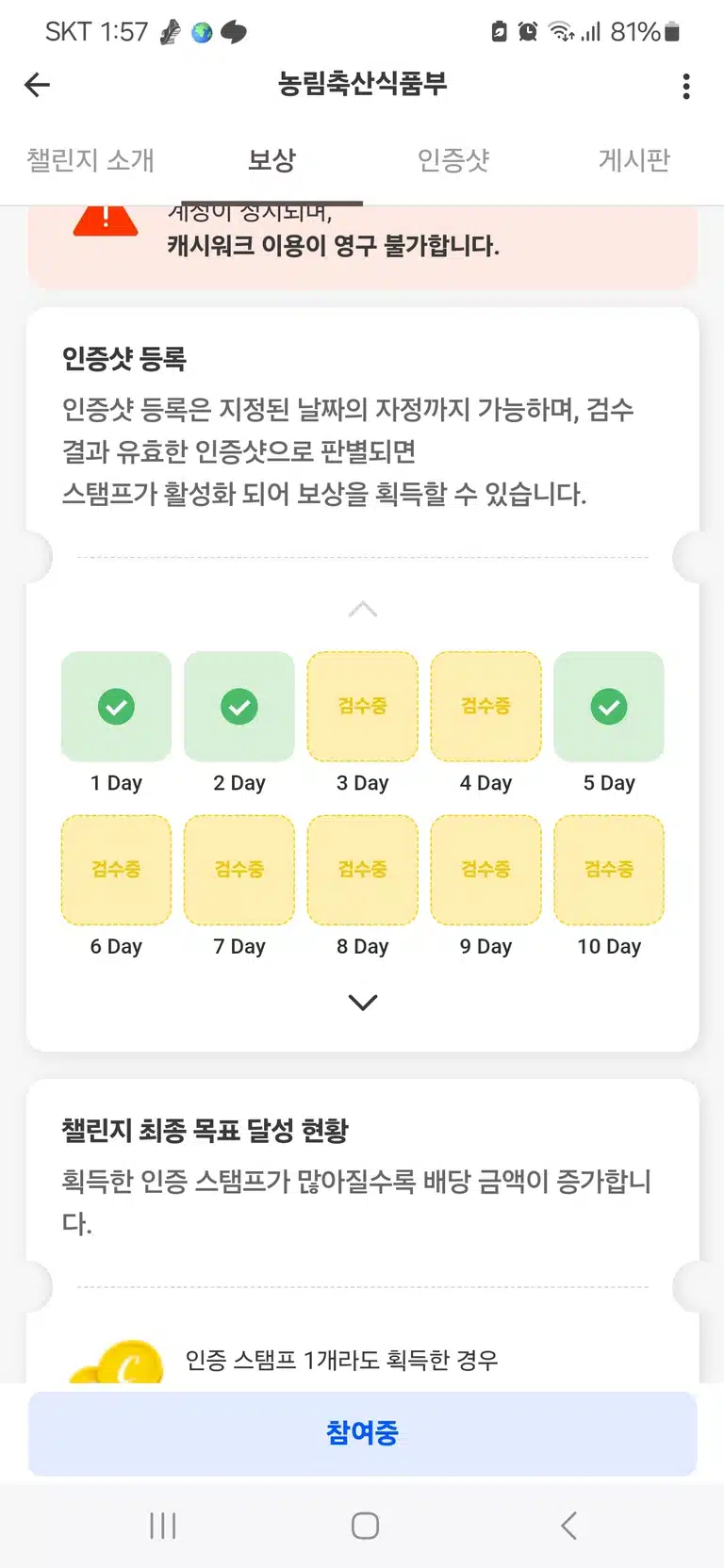Select the 7 Day 검수중 stamp
Viewport: 724px width, 1568px height.
(239, 870)
